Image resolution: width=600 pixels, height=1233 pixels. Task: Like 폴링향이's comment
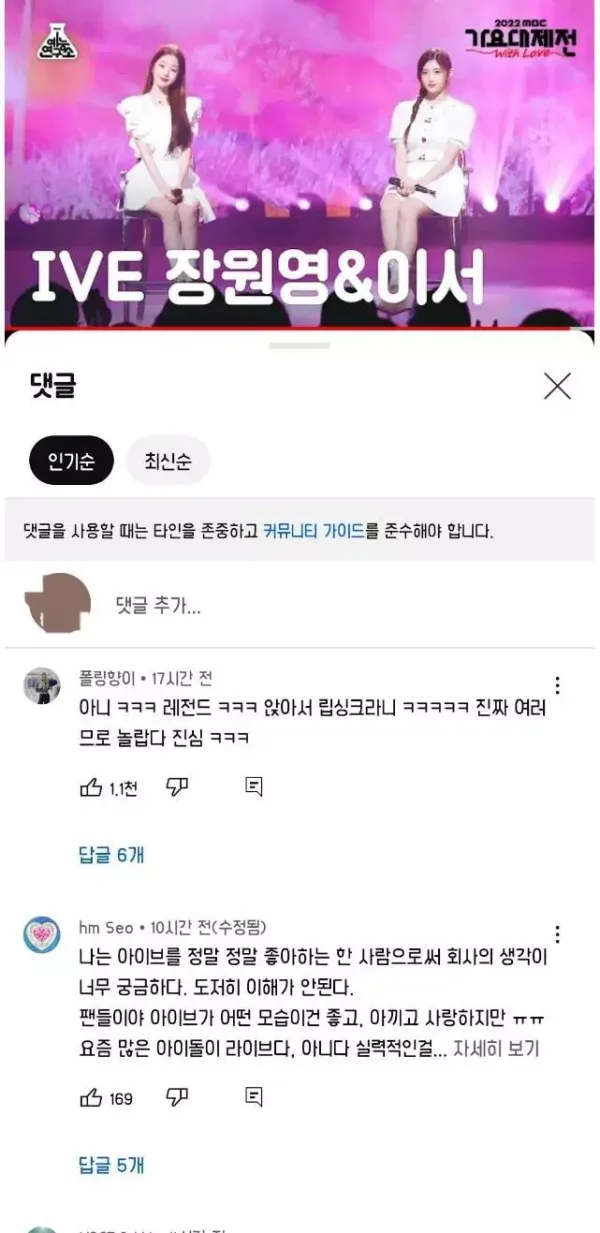91,788
